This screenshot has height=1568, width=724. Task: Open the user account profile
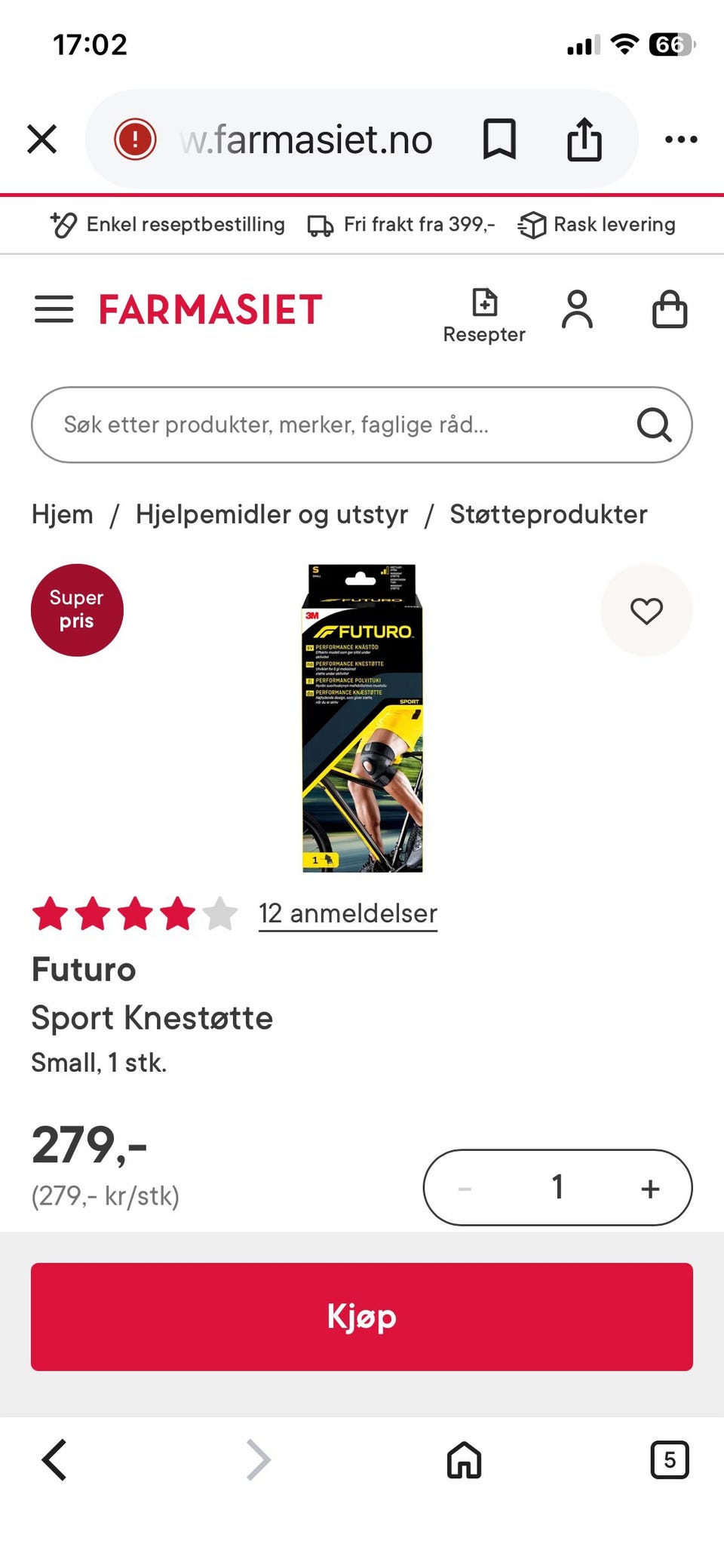click(x=578, y=309)
